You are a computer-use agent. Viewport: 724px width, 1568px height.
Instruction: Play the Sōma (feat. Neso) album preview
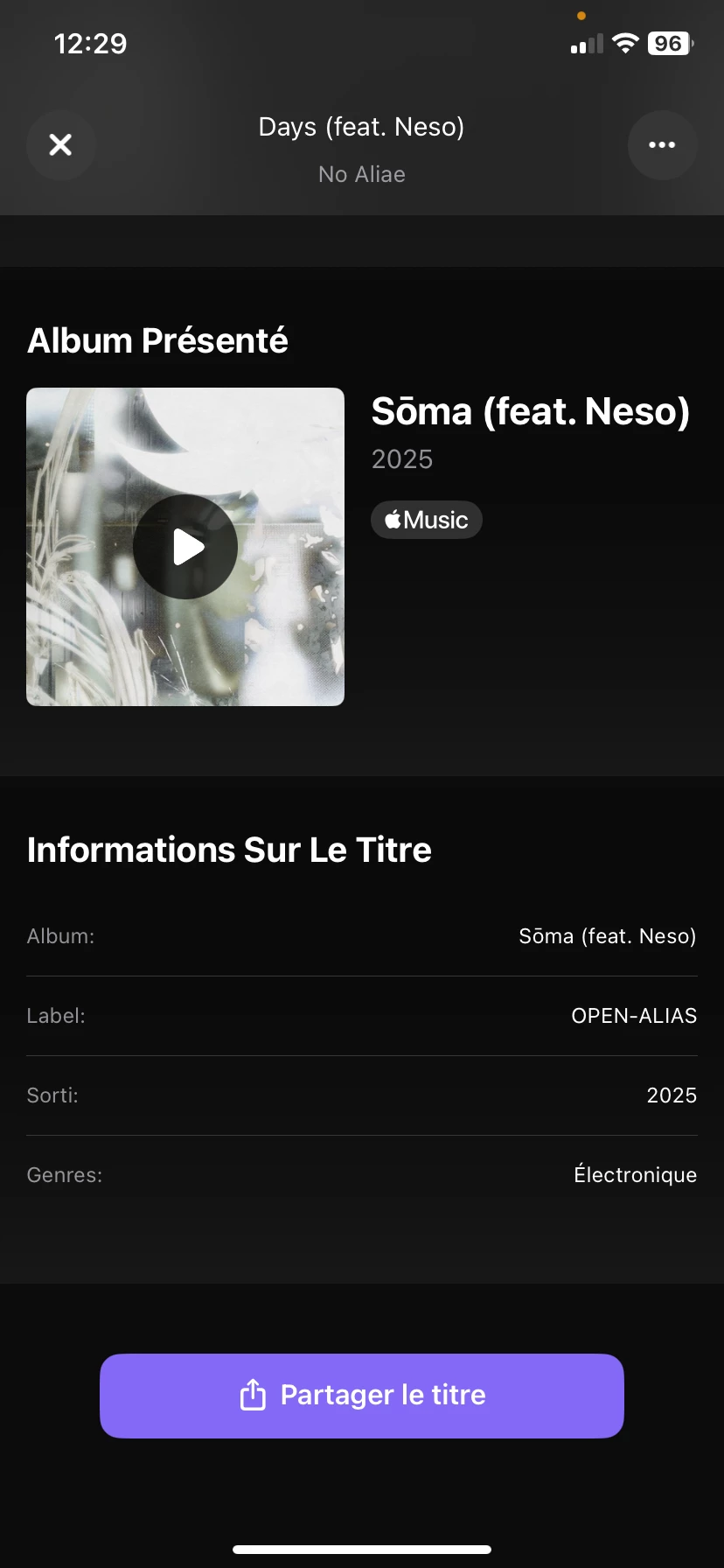pyautogui.click(x=185, y=547)
